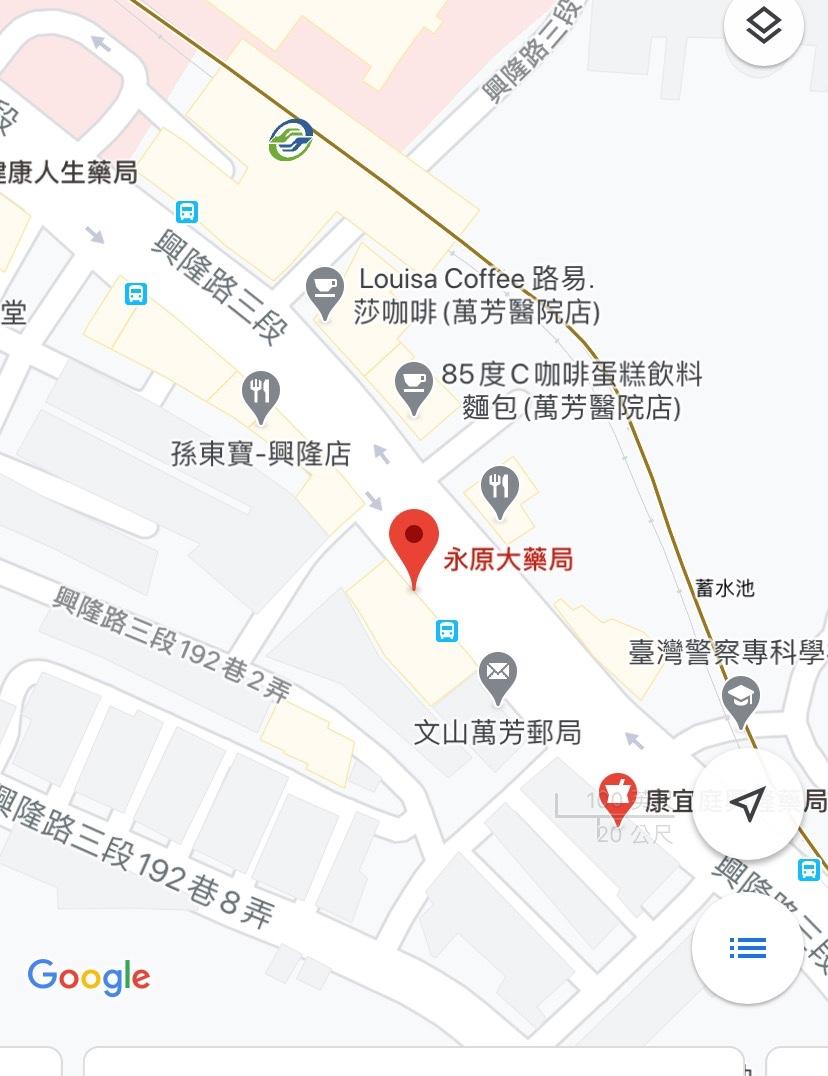Screen dimensions: 828x1076
Task: Open 文山萬芳郵局 post office marker
Action: pos(498,677)
